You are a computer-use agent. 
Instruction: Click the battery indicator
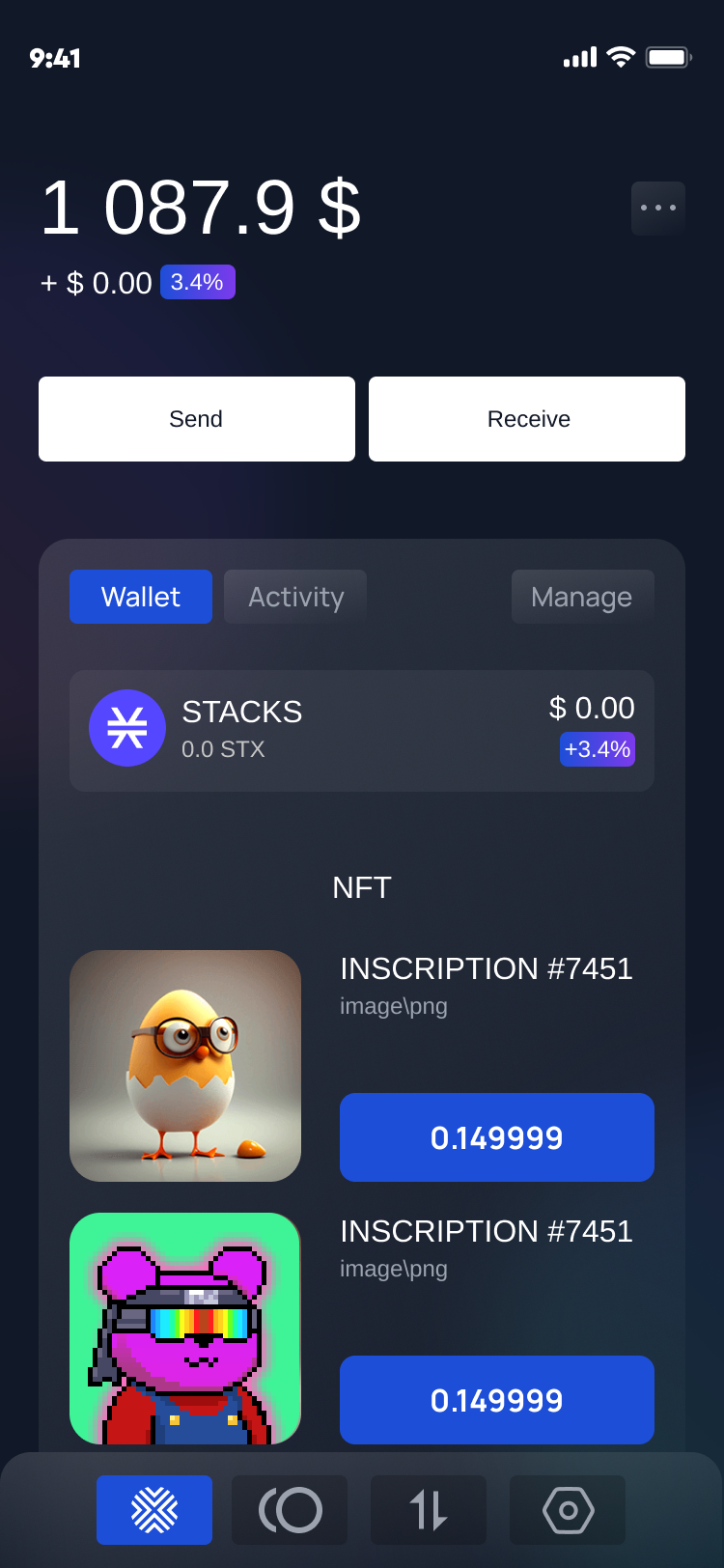coord(668,57)
